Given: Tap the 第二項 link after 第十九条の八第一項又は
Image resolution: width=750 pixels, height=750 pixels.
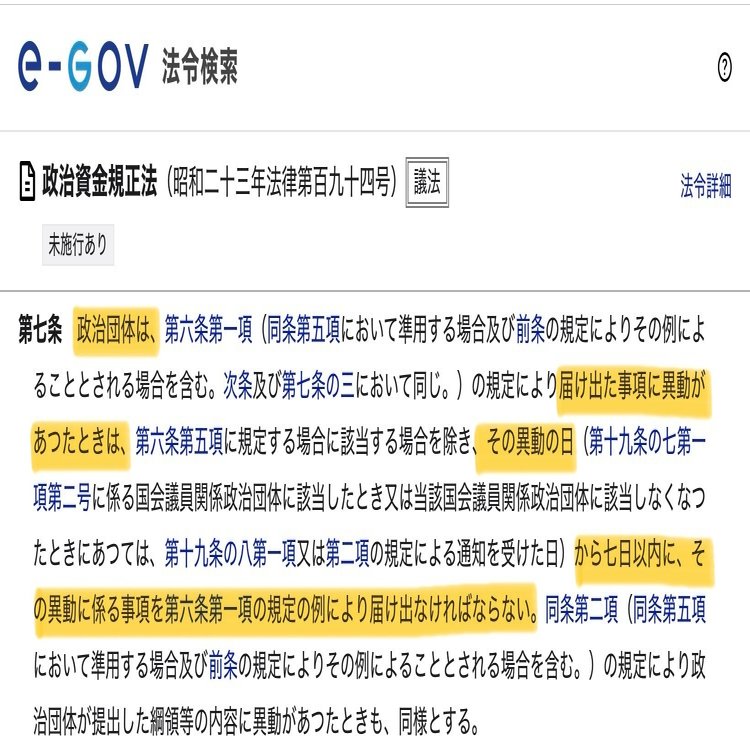Looking at the screenshot, I should [347, 550].
